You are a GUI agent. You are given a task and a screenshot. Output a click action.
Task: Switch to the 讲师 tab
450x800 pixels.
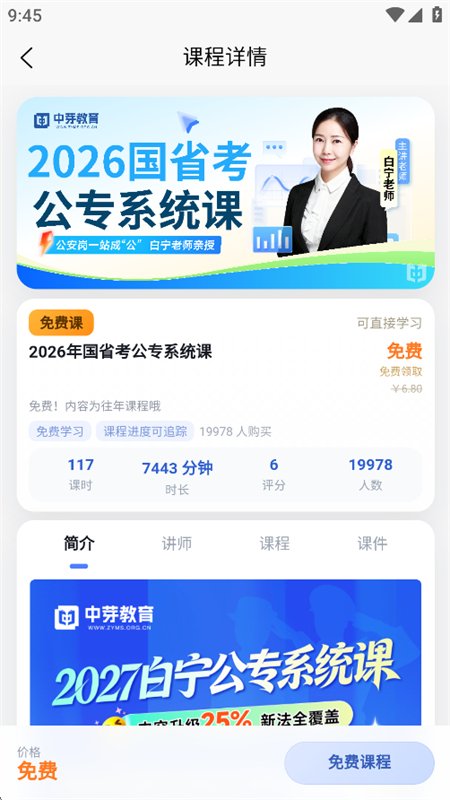coord(177,544)
